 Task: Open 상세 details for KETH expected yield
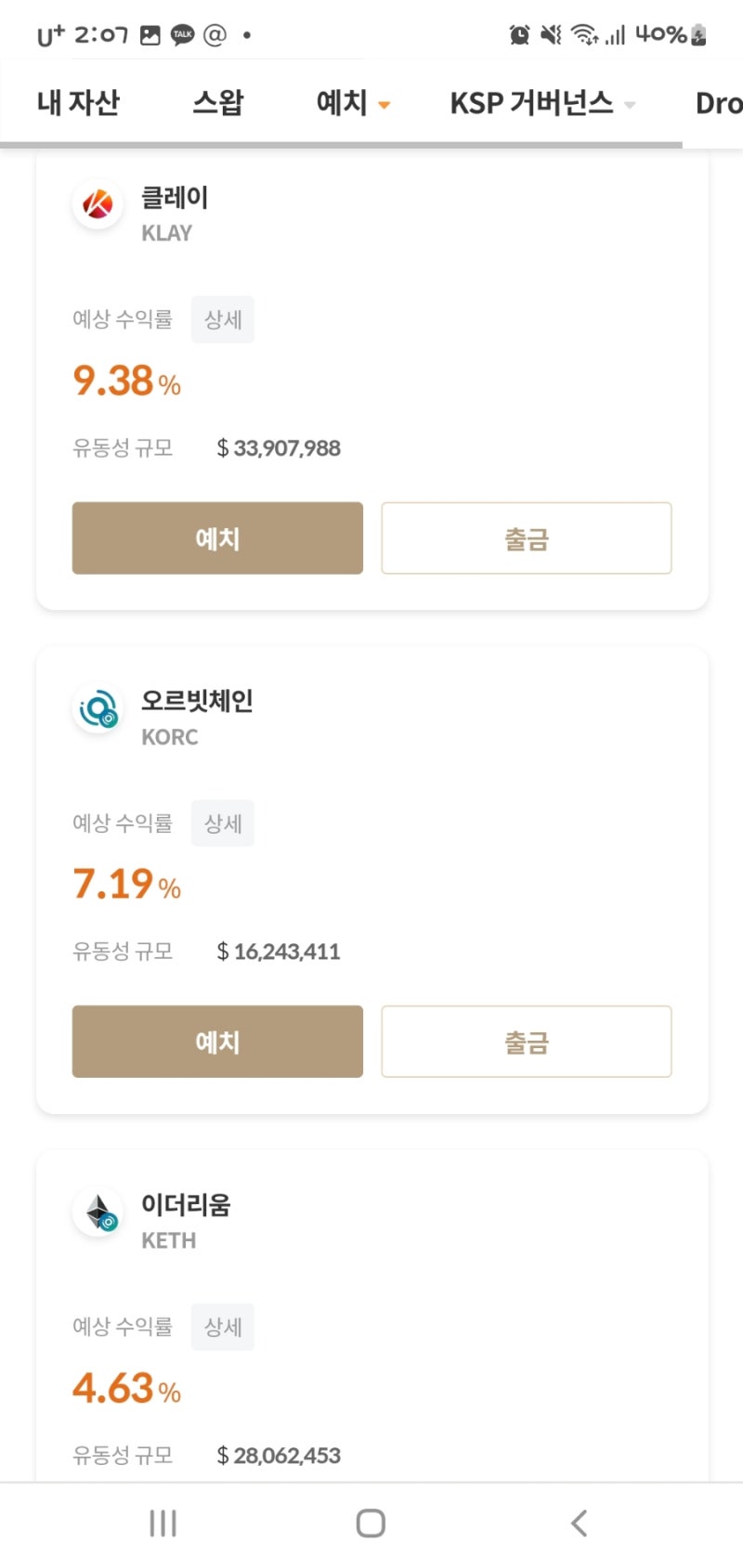(x=223, y=1327)
